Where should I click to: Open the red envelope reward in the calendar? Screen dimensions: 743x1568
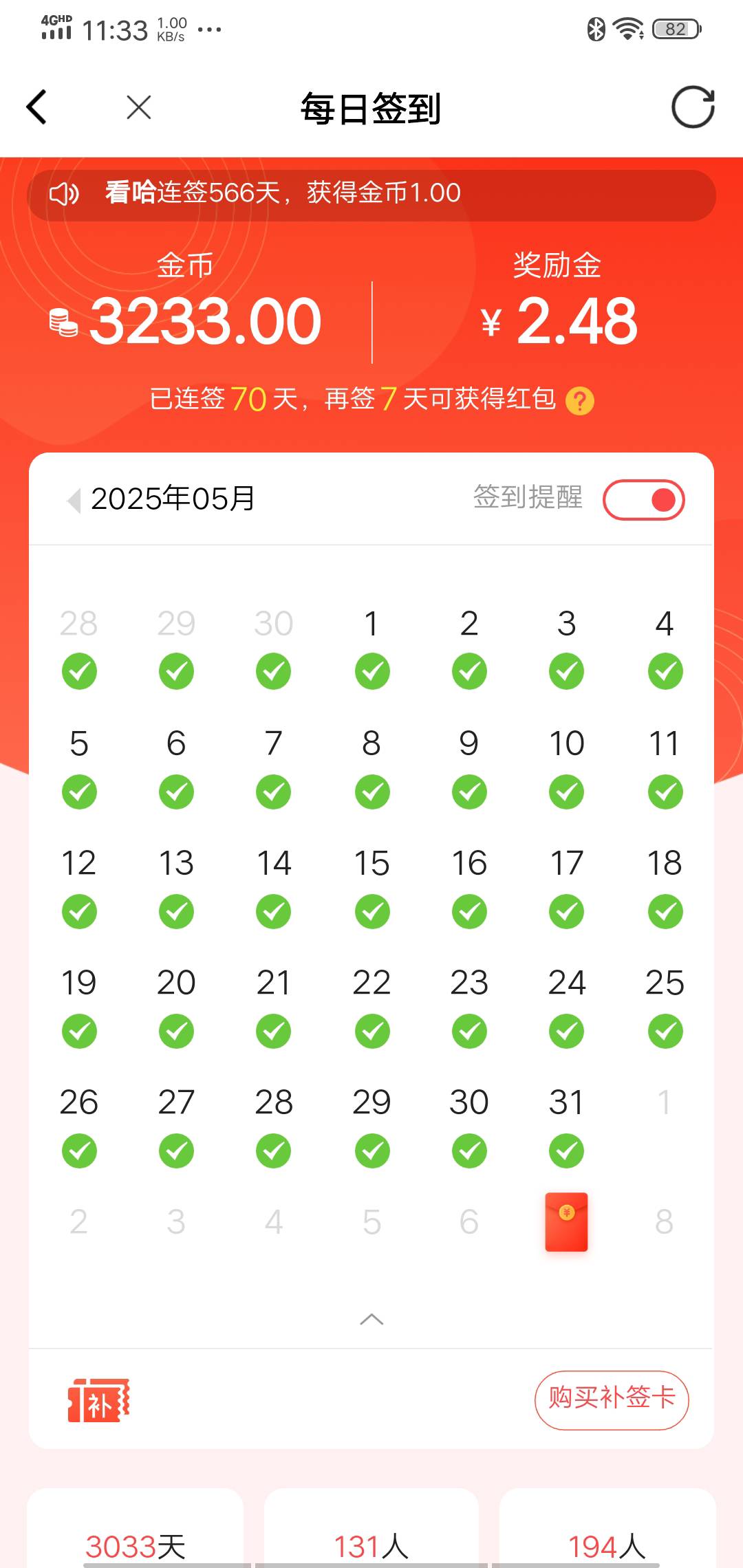tap(566, 1222)
